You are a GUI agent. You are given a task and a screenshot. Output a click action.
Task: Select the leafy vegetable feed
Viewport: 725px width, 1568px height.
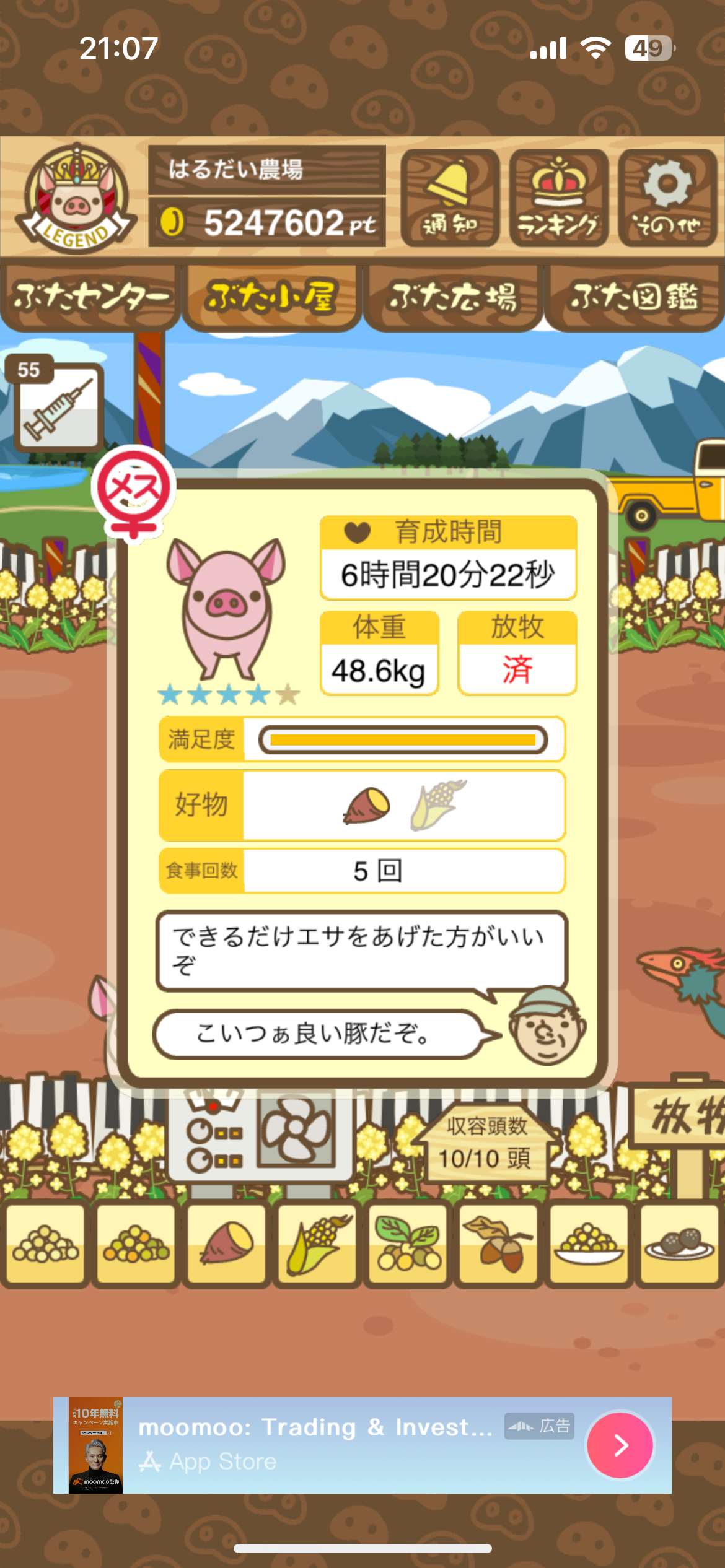coord(408,1244)
